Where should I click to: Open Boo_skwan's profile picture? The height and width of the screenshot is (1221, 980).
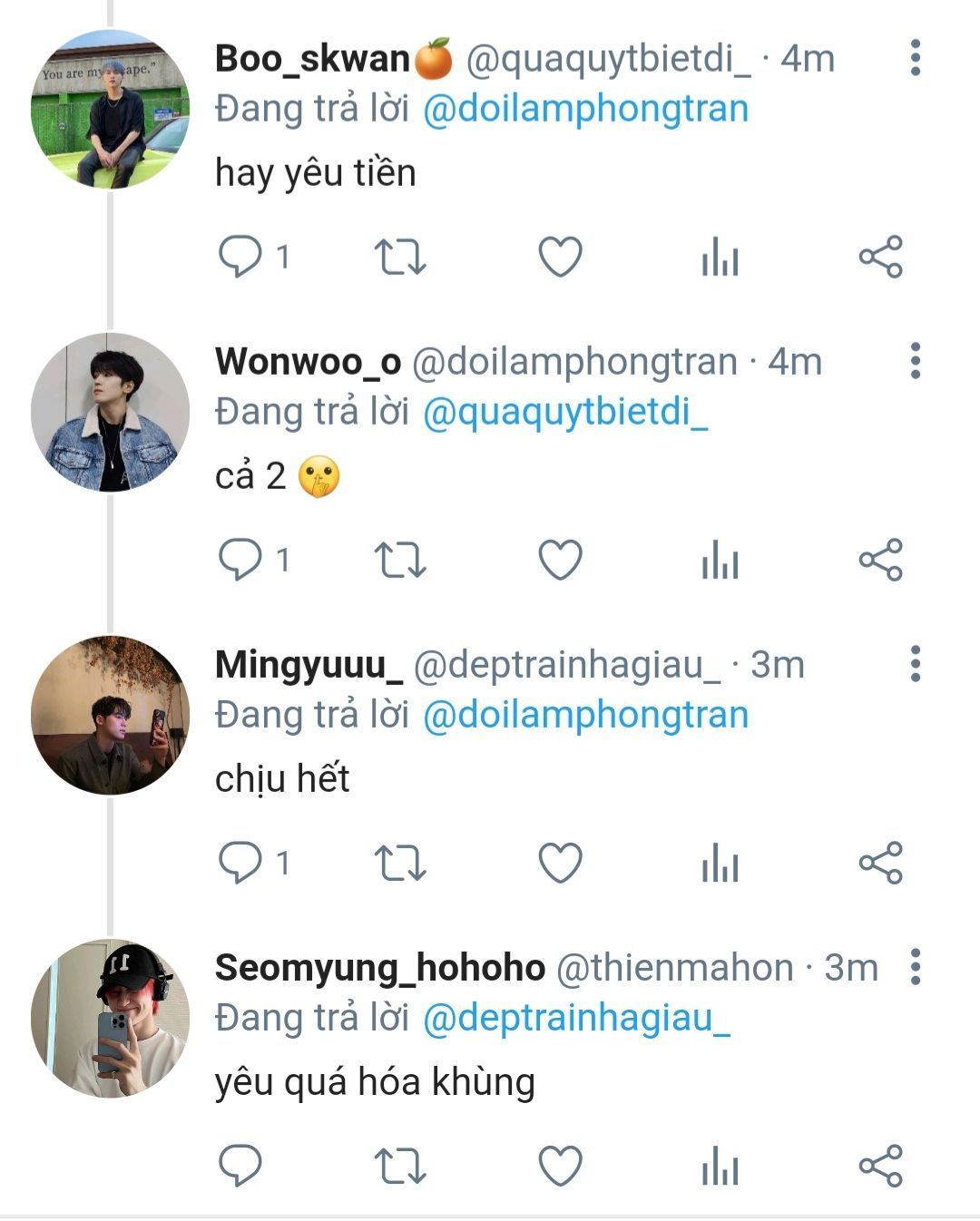110,110
